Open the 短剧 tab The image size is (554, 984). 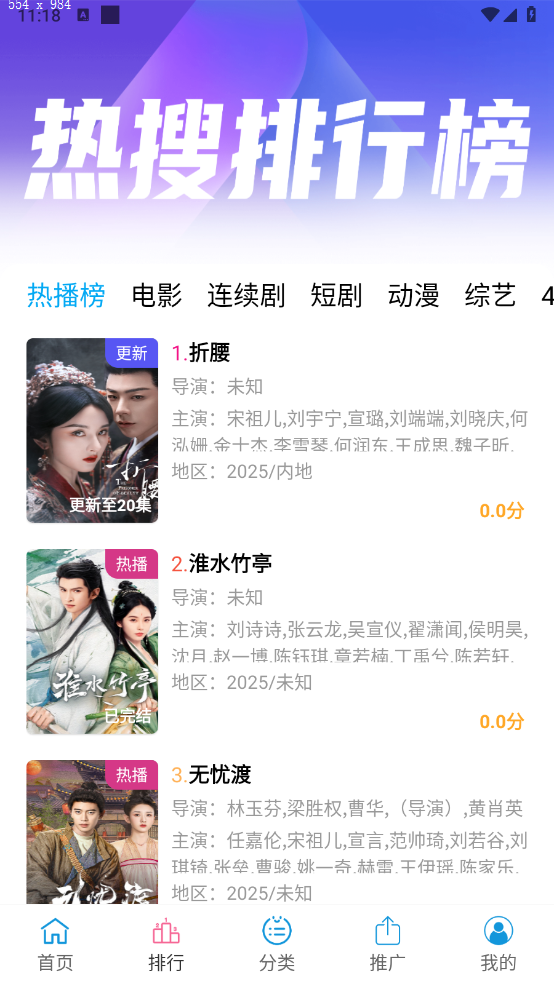pyautogui.click(x=336, y=295)
